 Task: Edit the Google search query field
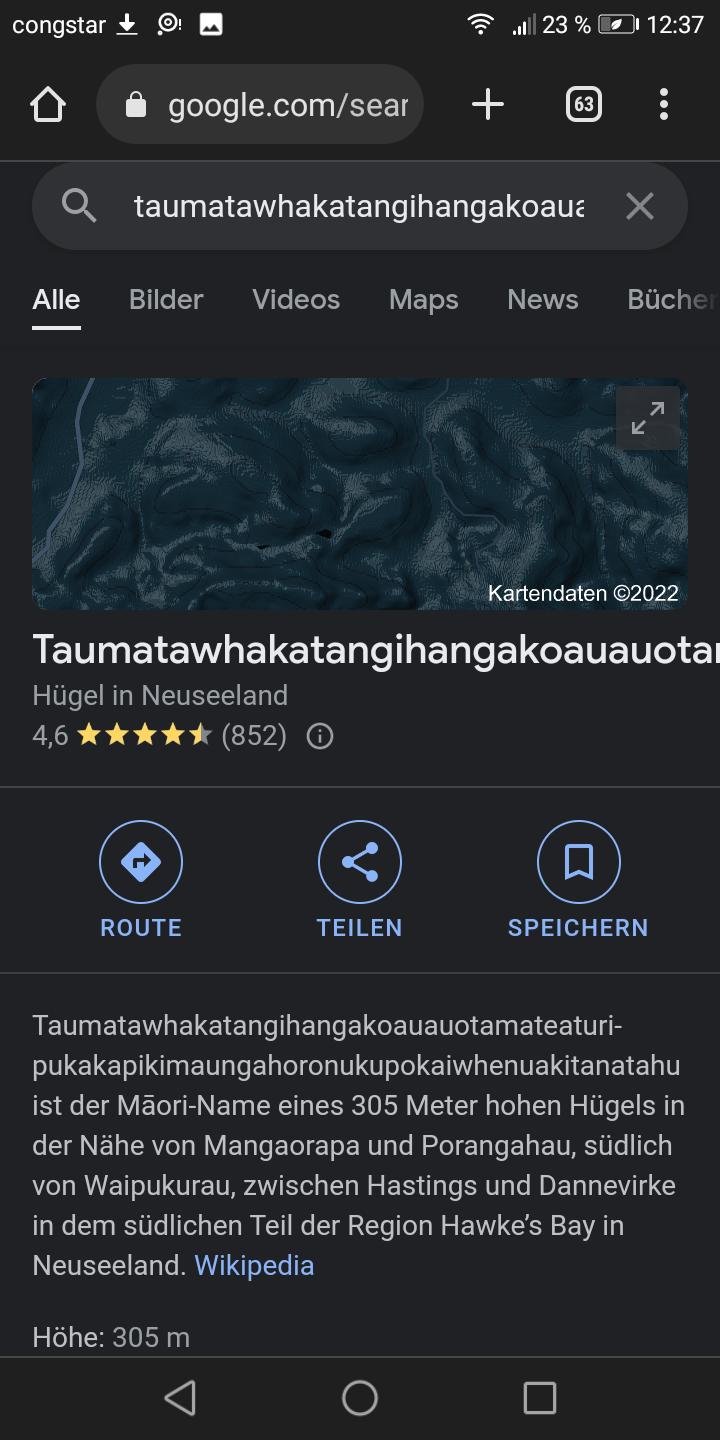pyautogui.click(x=358, y=207)
